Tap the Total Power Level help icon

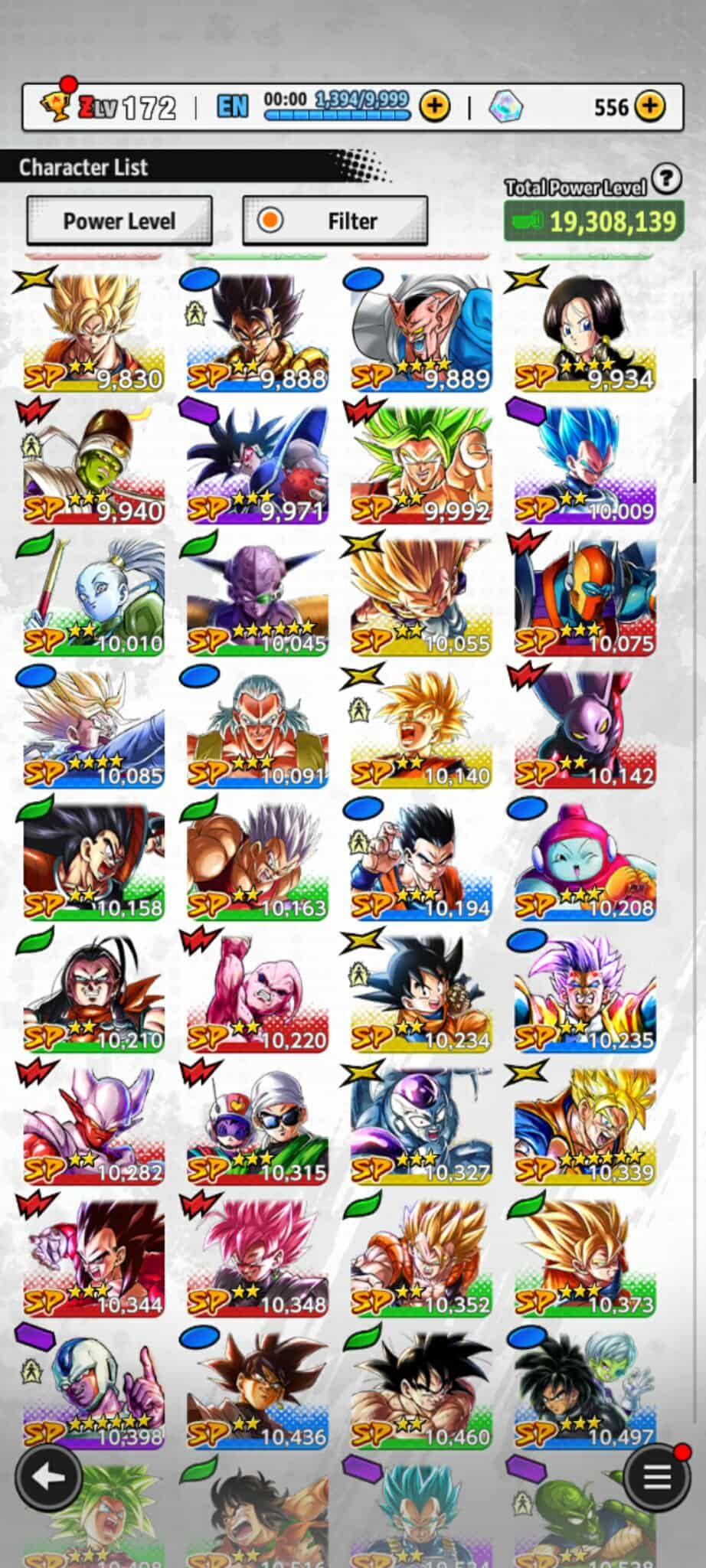click(x=667, y=179)
